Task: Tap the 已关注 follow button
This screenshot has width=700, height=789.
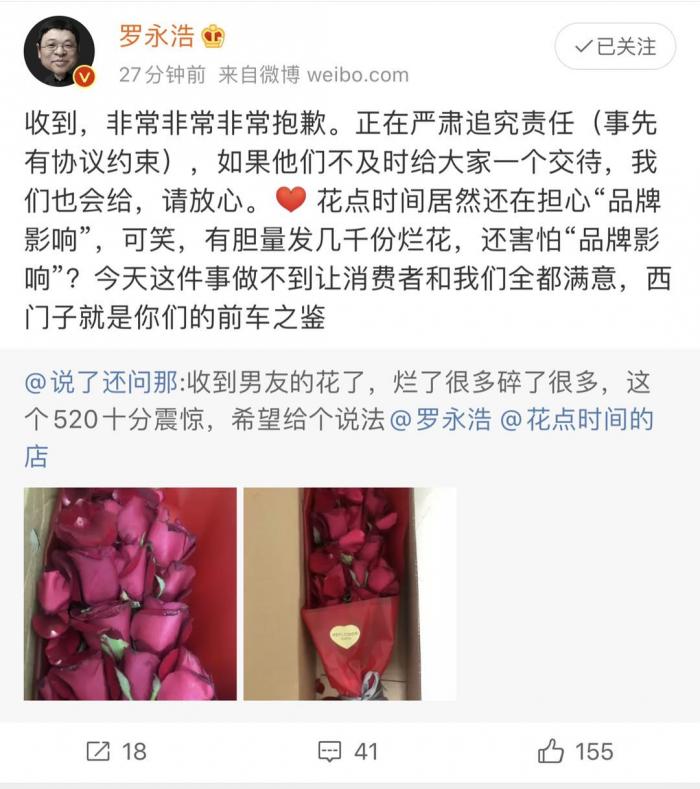Action: tap(615, 46)
